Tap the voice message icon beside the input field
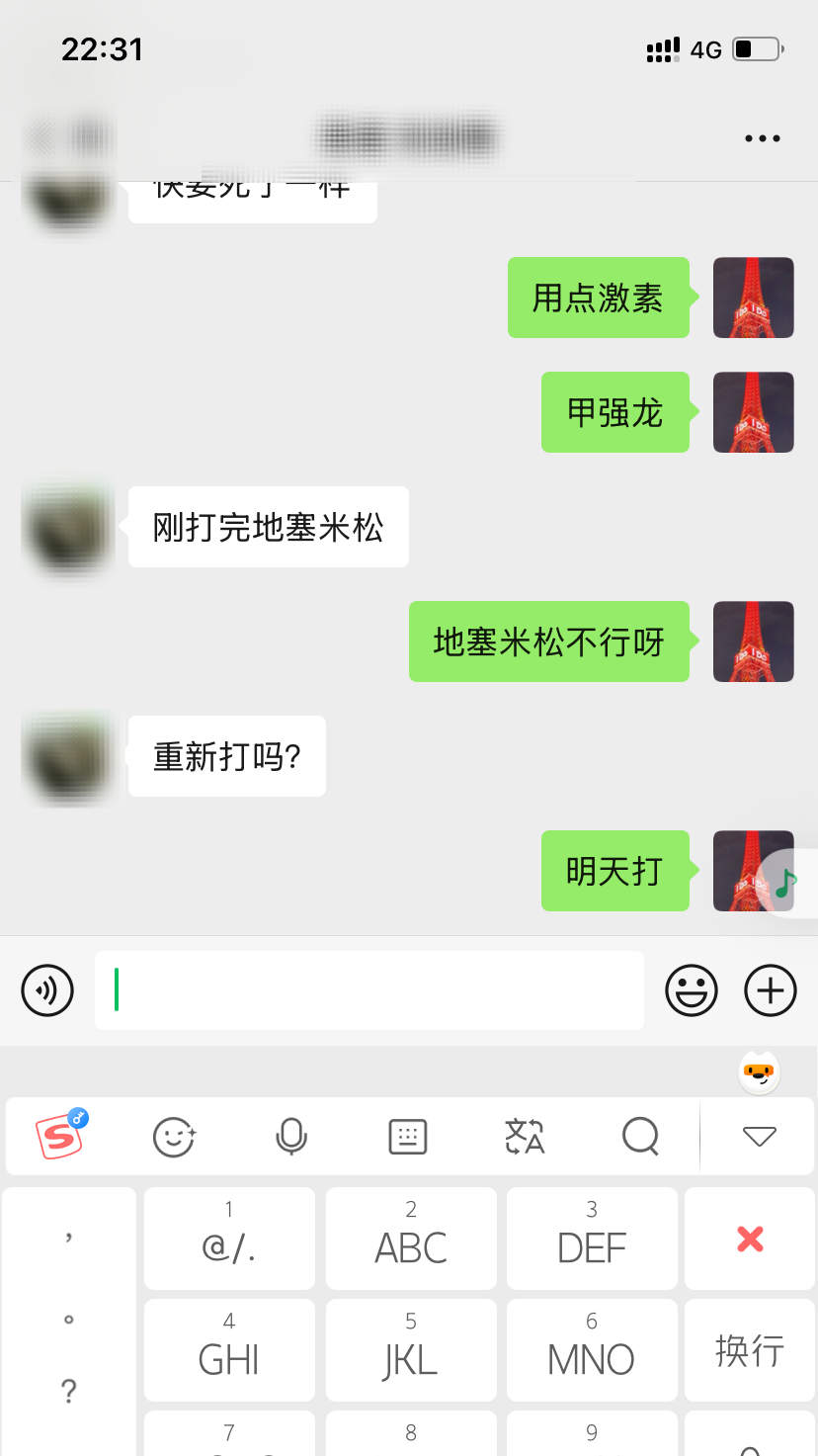Viewport: 818px width, 1456px height. (x=46, y=989)
